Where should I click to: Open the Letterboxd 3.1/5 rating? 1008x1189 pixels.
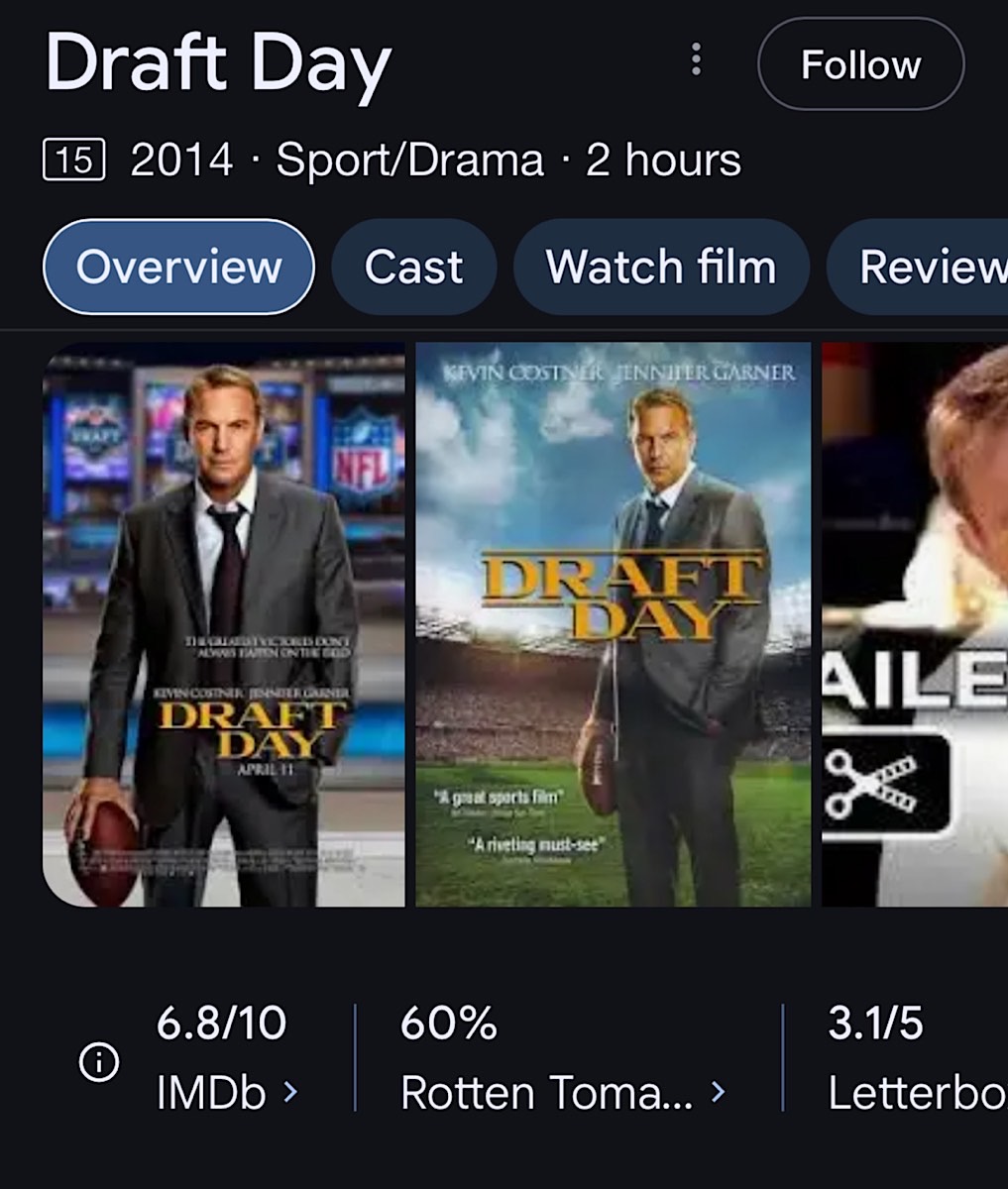pos(912,1058)
